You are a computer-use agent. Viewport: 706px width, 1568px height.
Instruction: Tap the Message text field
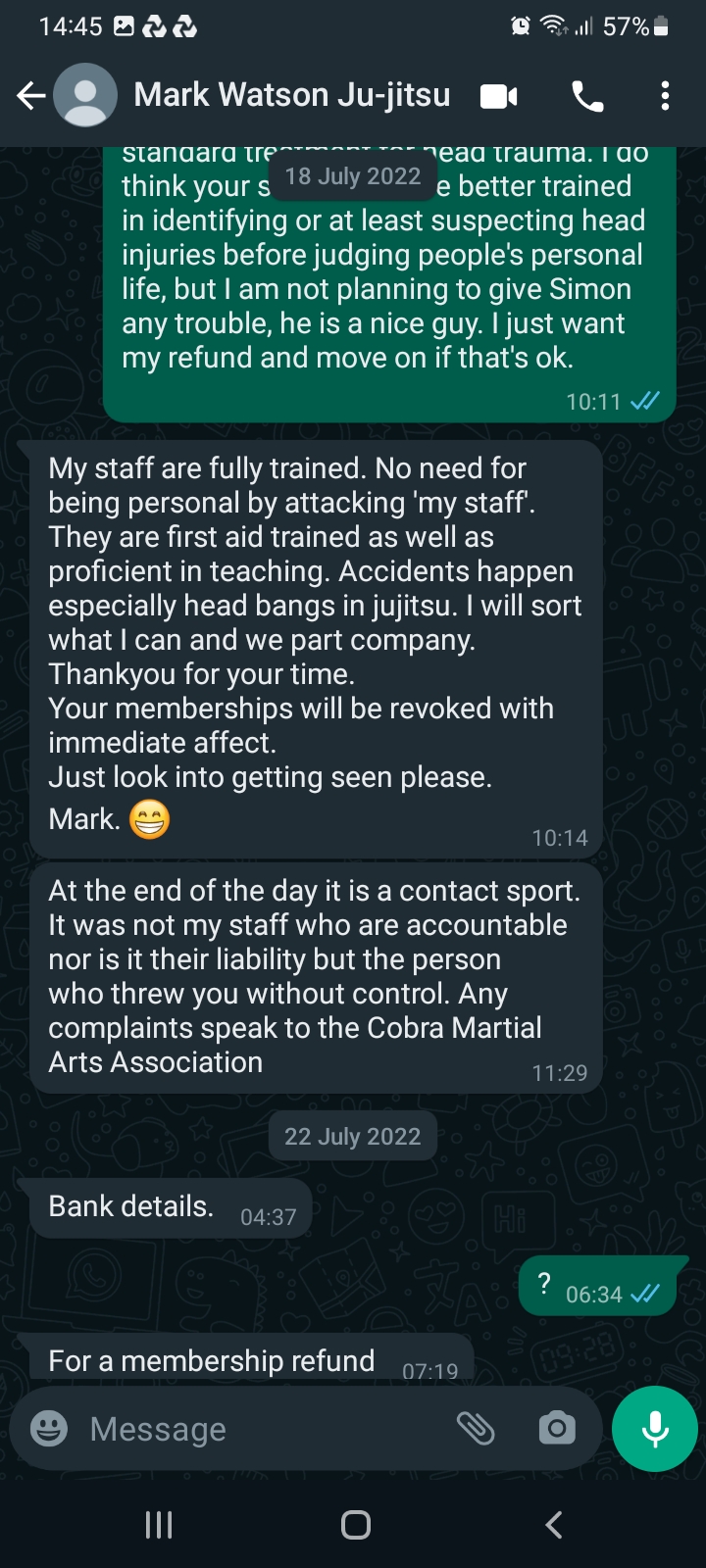[265, 1429]
